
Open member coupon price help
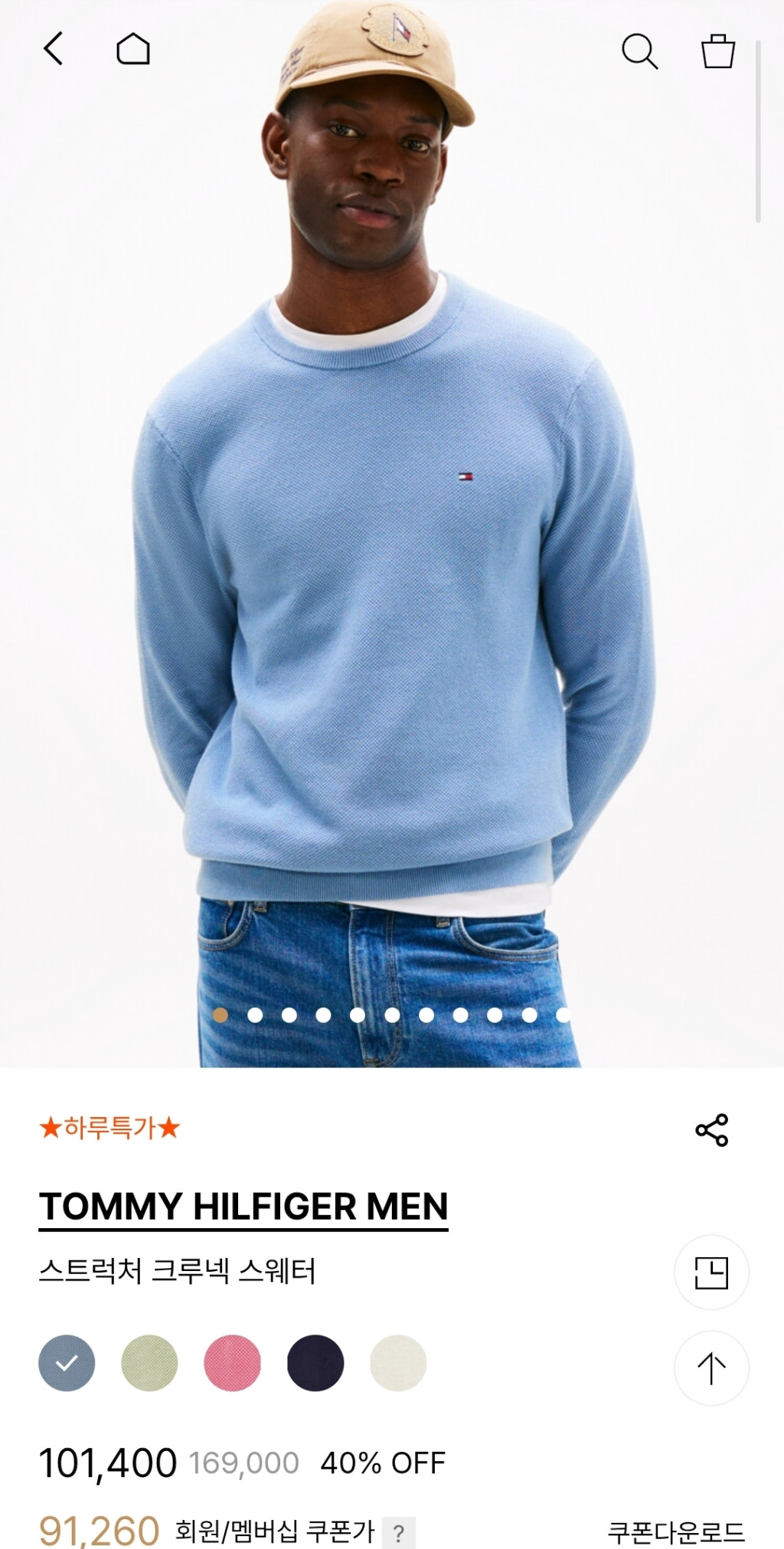pos(398,1533)
